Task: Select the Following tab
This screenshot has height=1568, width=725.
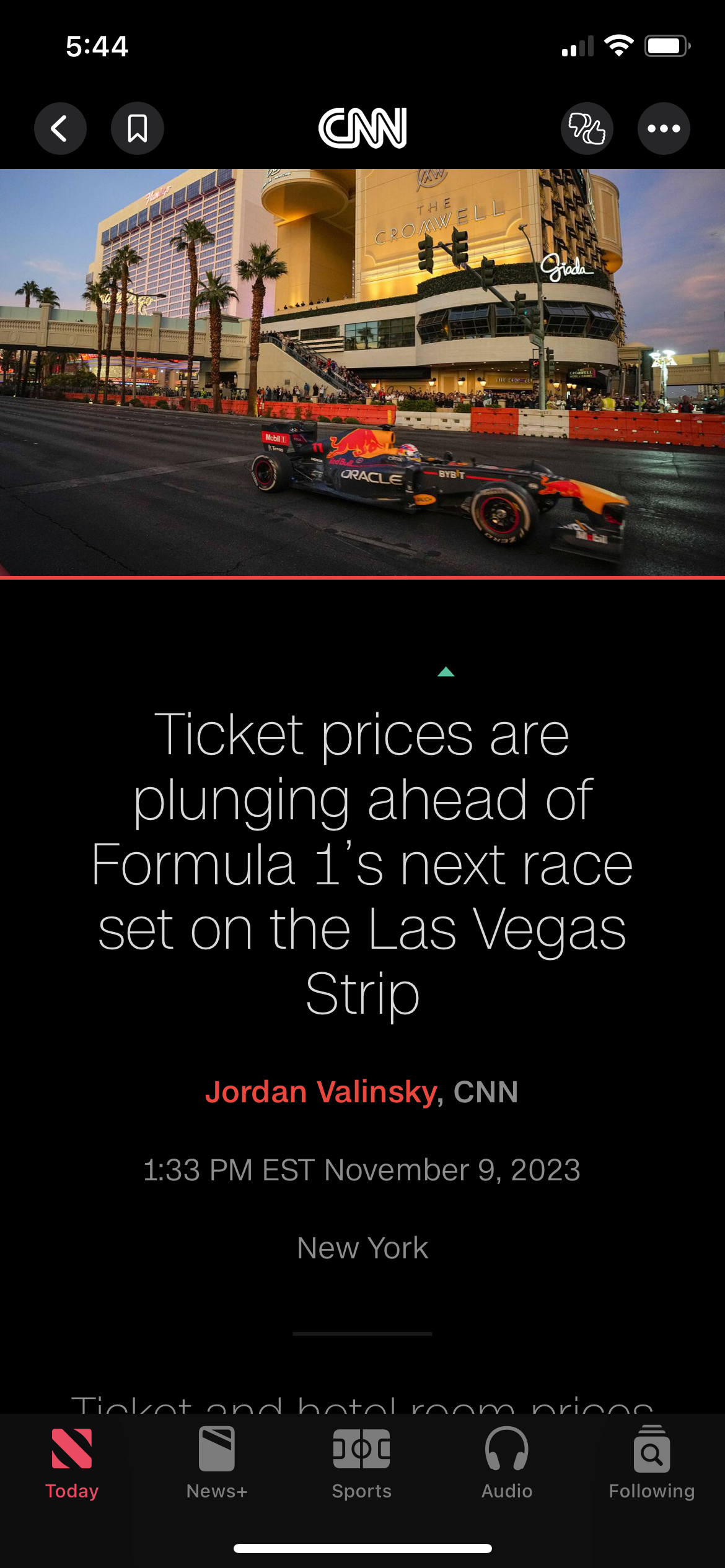Action: pyautogui.click(x=652, y=1463)
